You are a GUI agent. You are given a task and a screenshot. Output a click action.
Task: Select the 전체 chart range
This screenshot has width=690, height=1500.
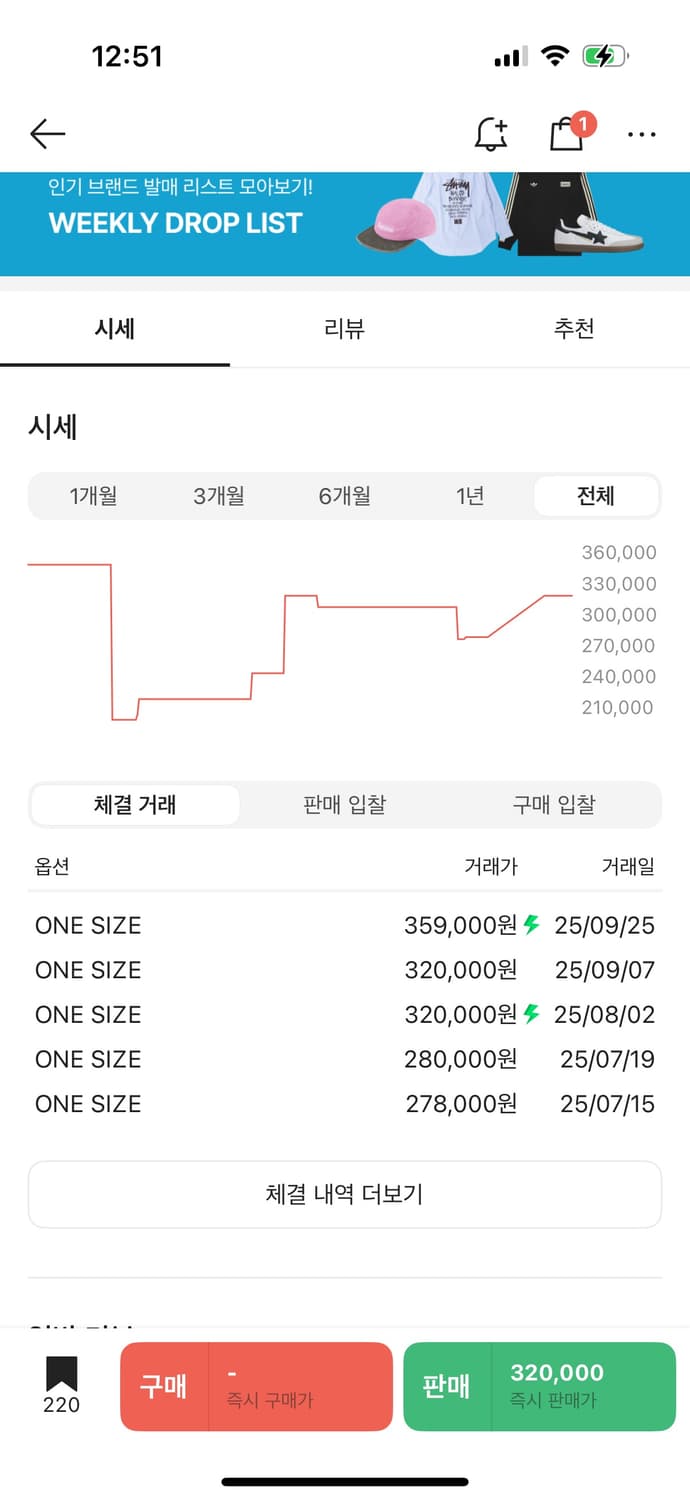click(x=596, y=496)
